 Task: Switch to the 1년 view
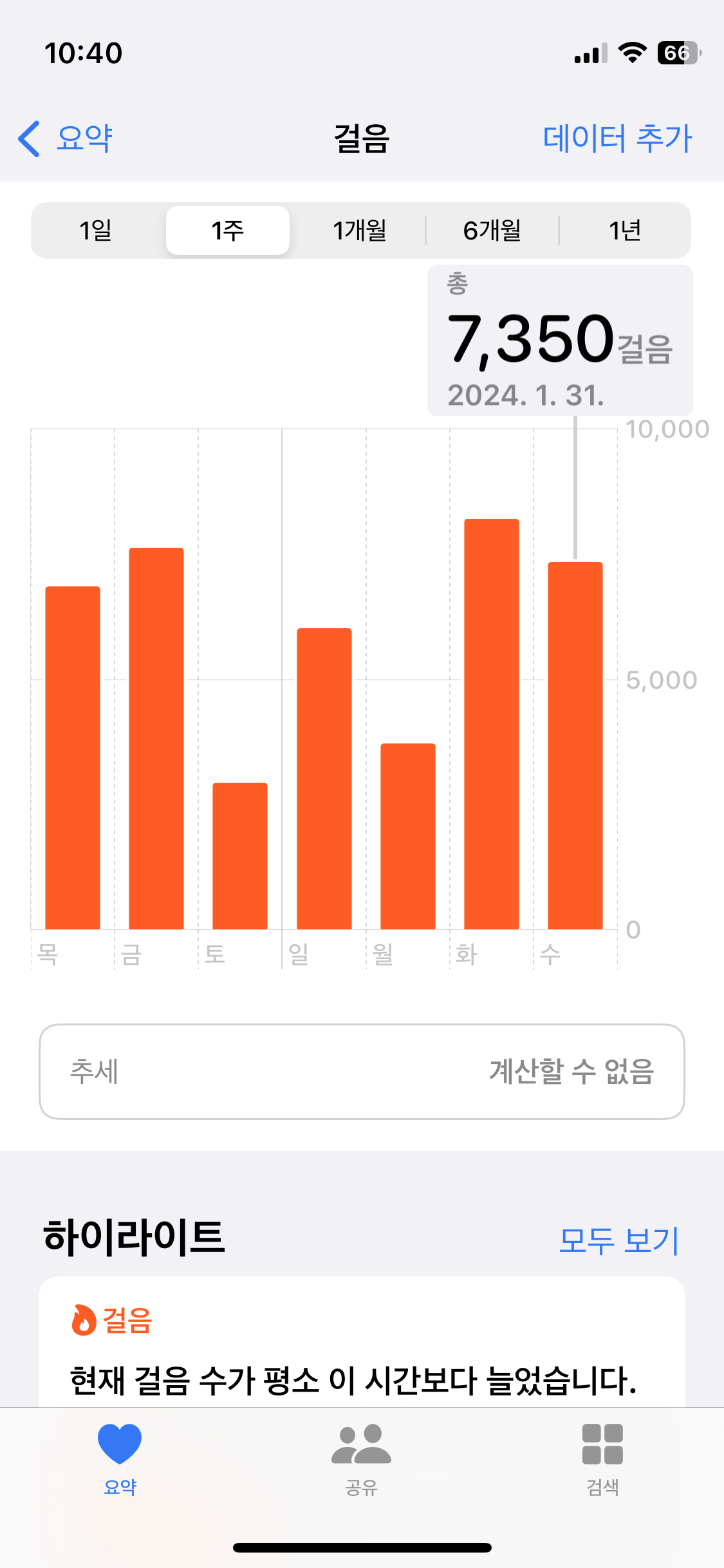[624, 230]
